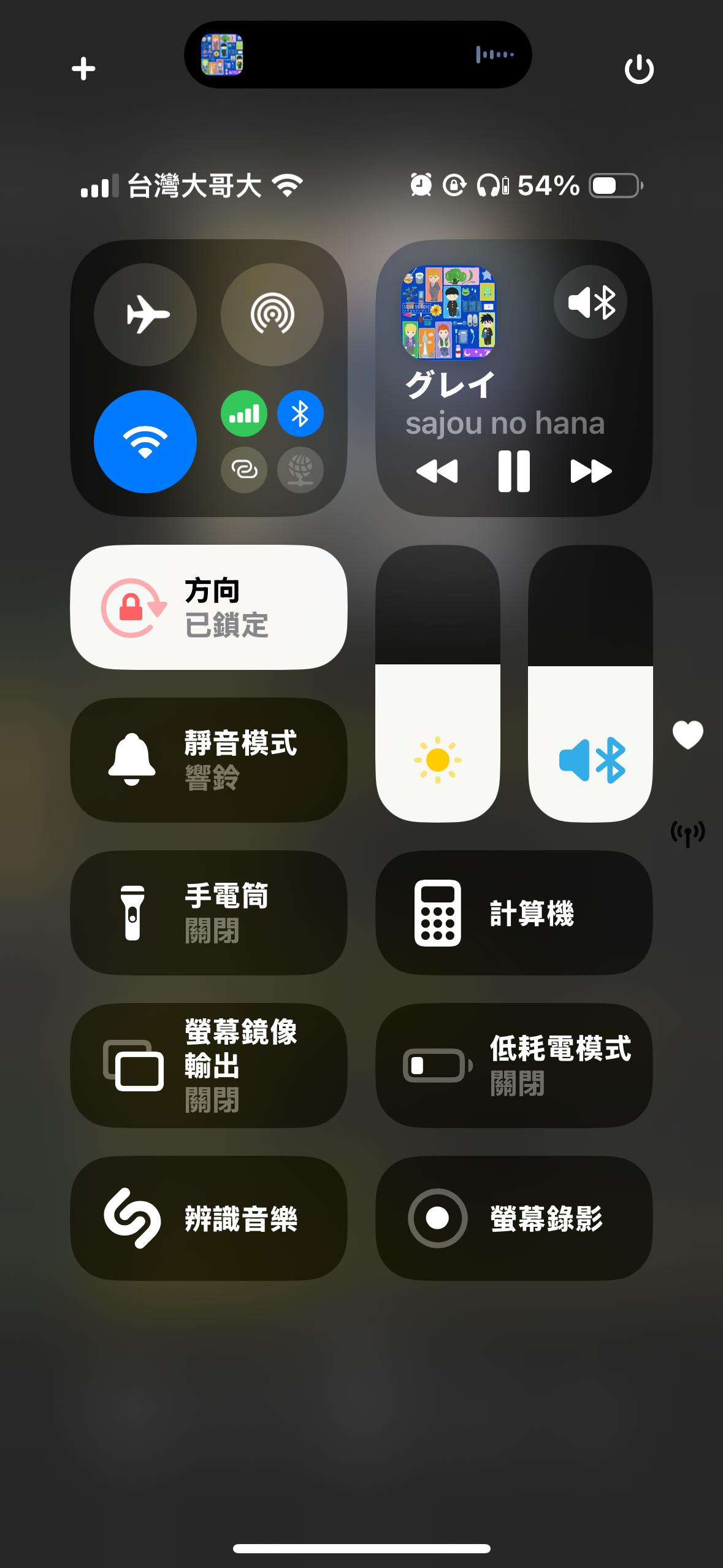Toggle AirDrop
Viewport: 723px width, 1568px height.
point(272,315)
